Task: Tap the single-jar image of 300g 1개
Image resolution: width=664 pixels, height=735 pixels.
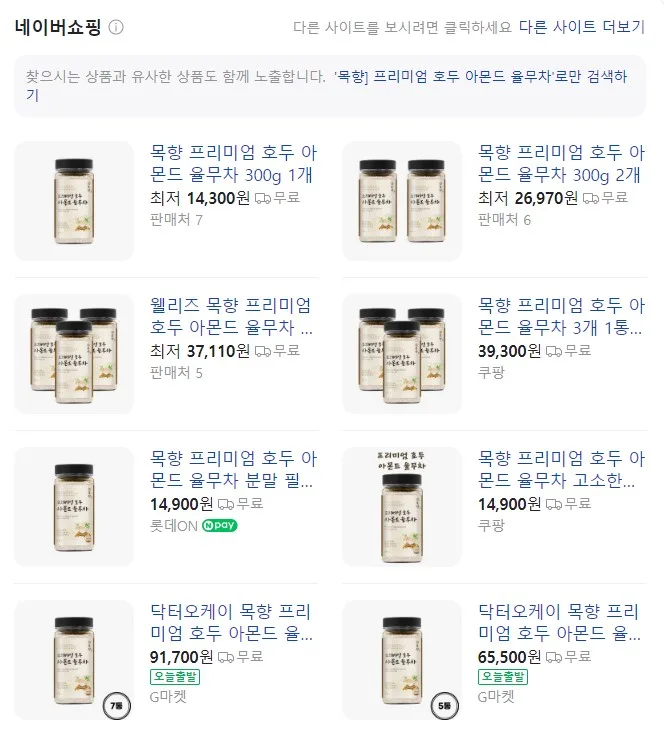Action: pyautogui.click(x=74, y=201)
